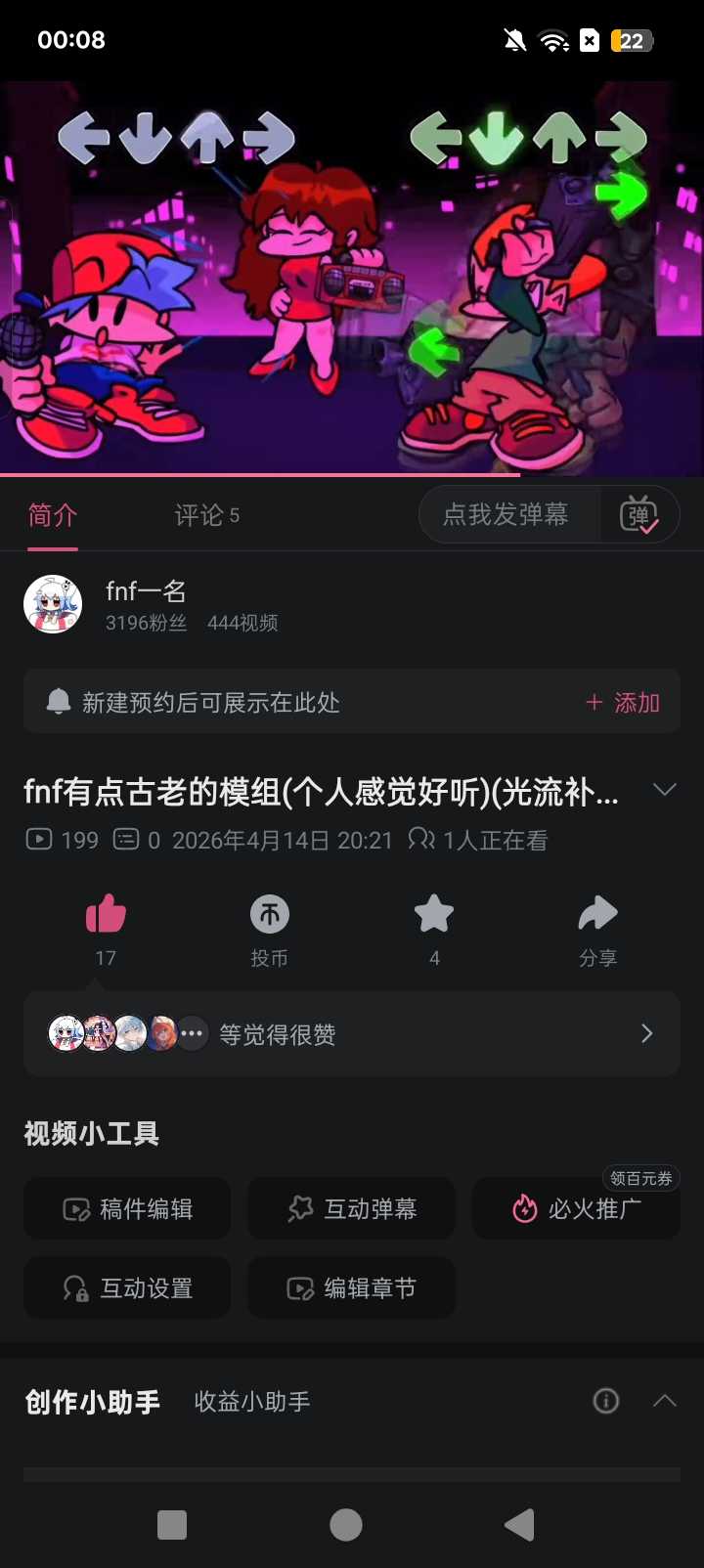
Task: Open 稿件编辑 tool
Action: point(127,1209)
